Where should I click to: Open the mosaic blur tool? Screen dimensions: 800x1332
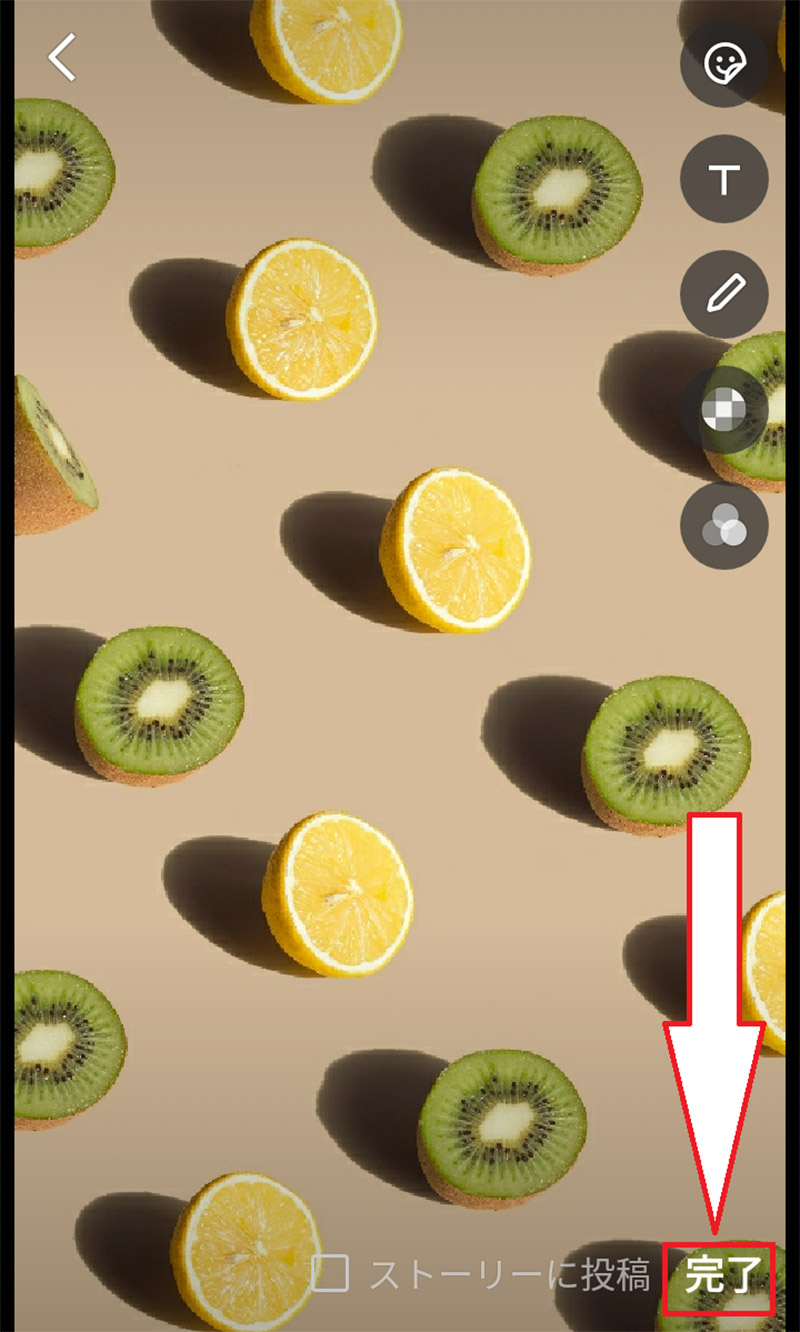(x=724, y=410)
